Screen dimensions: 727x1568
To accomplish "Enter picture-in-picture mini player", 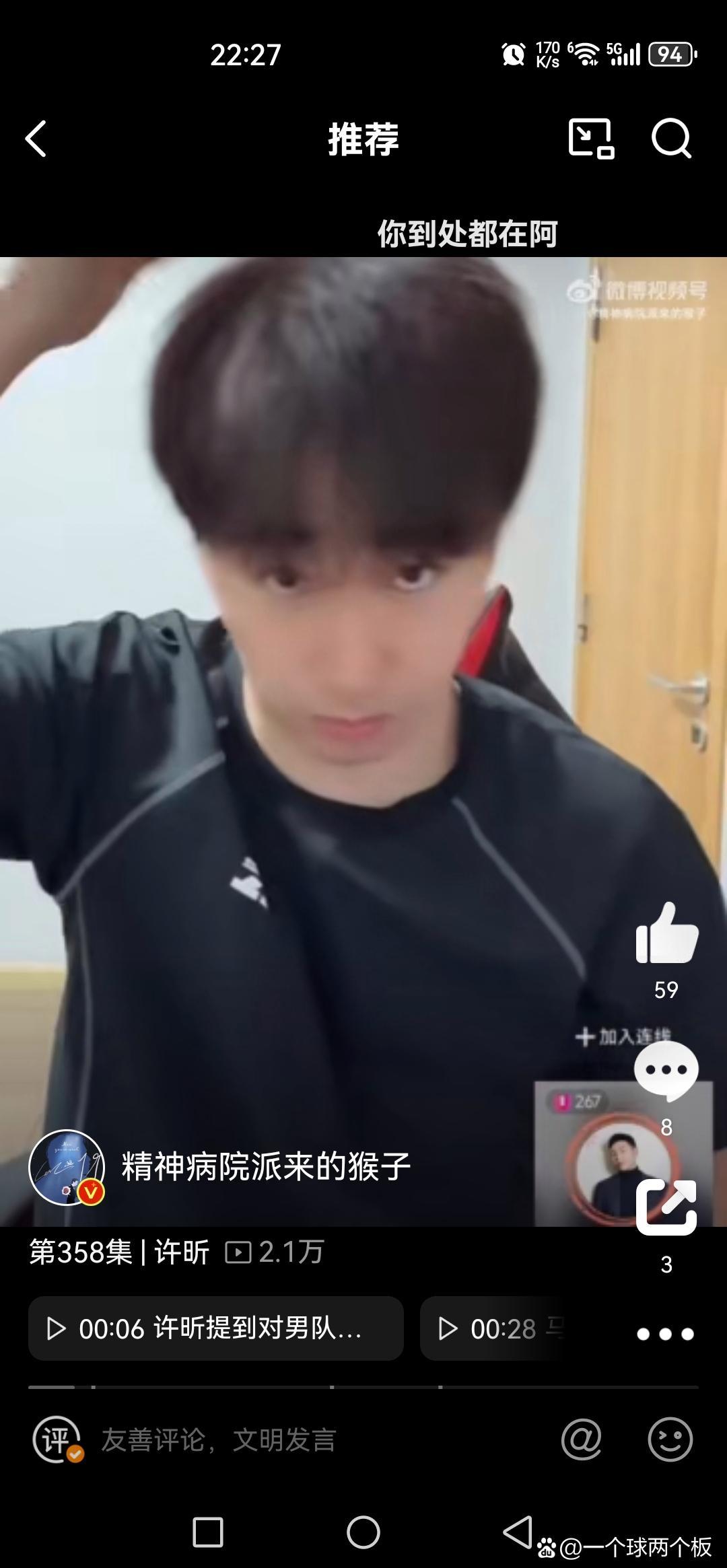I will (590, 139).
